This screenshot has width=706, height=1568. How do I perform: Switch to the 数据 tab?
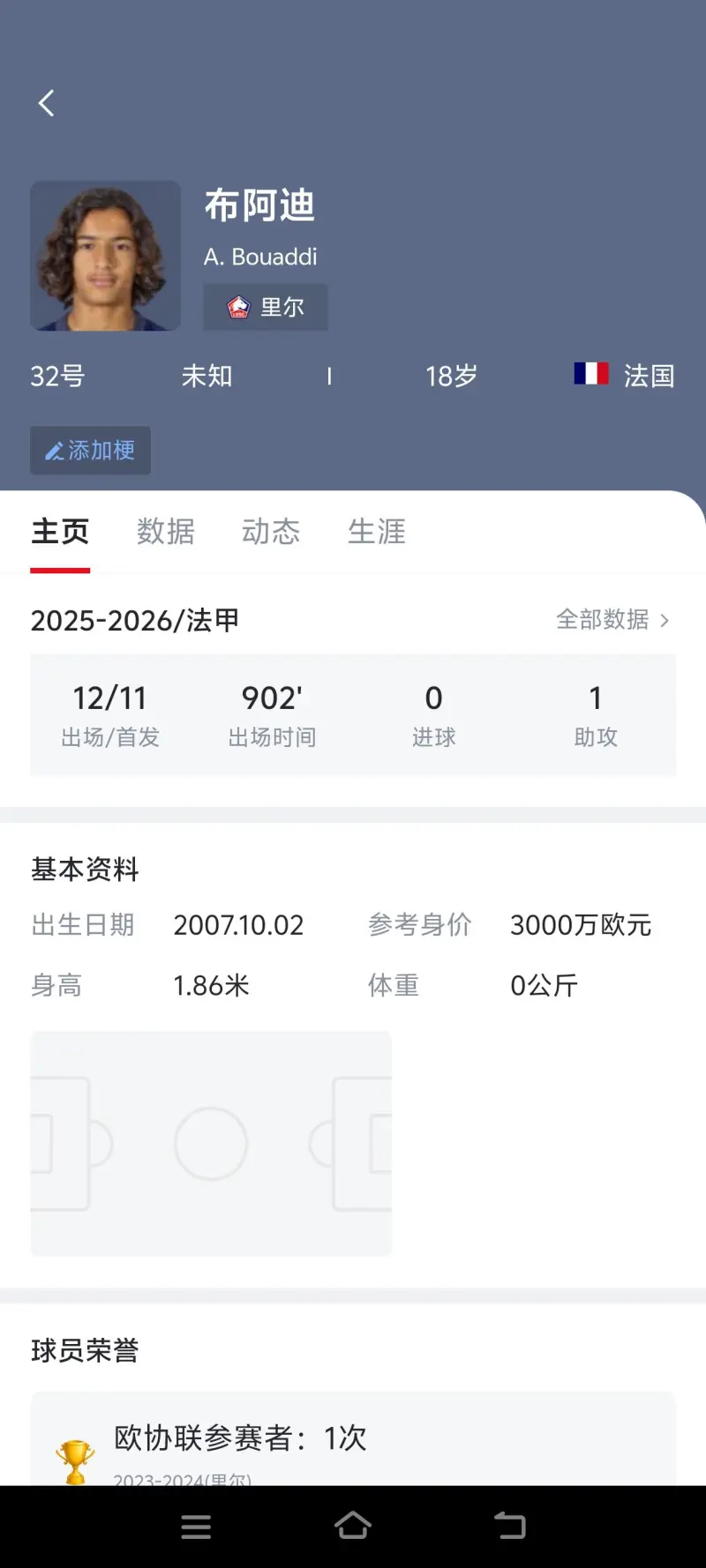(165, 532)
